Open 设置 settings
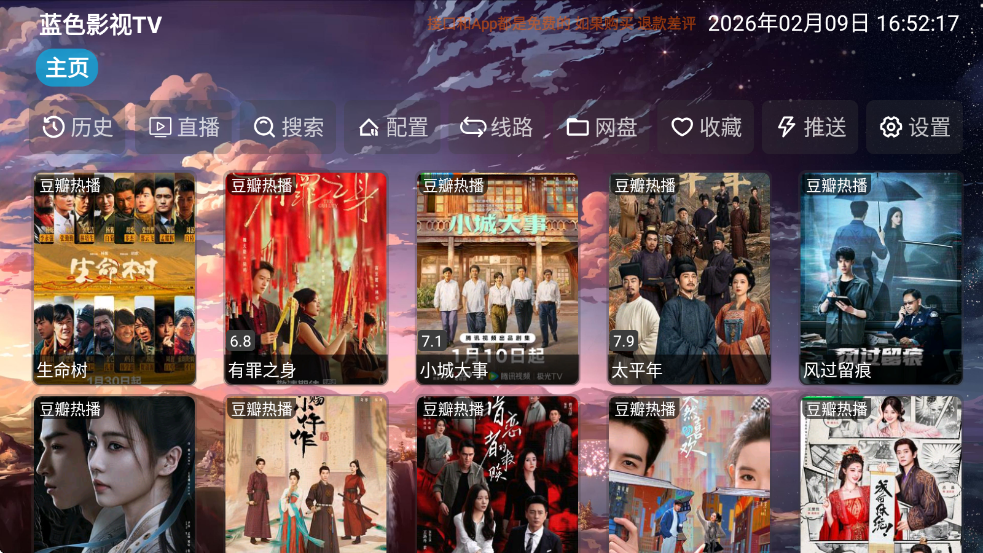The height and width of the screenshot is (553, 983). point(915,127)
